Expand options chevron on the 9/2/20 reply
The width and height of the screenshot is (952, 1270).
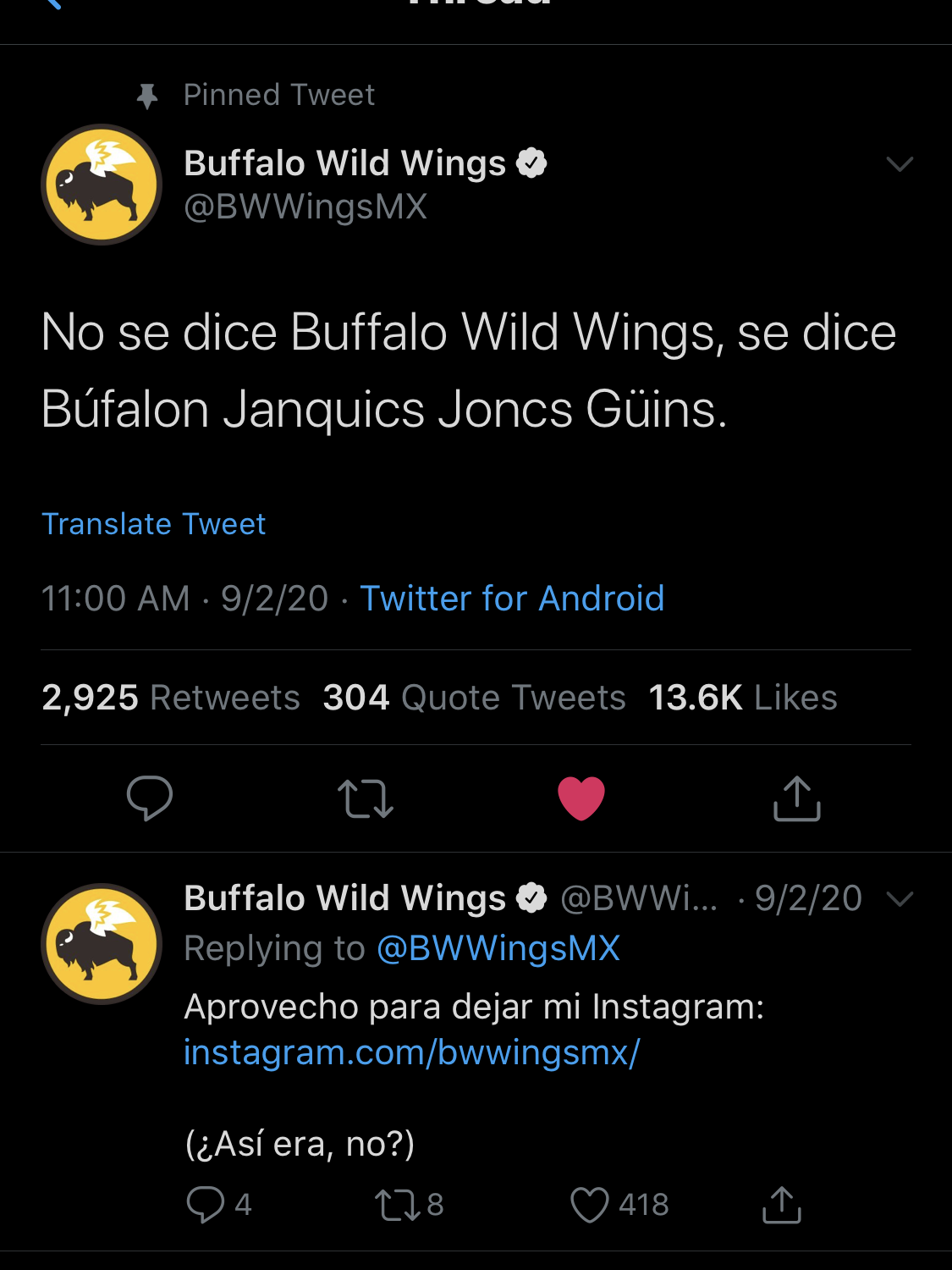coord(899,898)
